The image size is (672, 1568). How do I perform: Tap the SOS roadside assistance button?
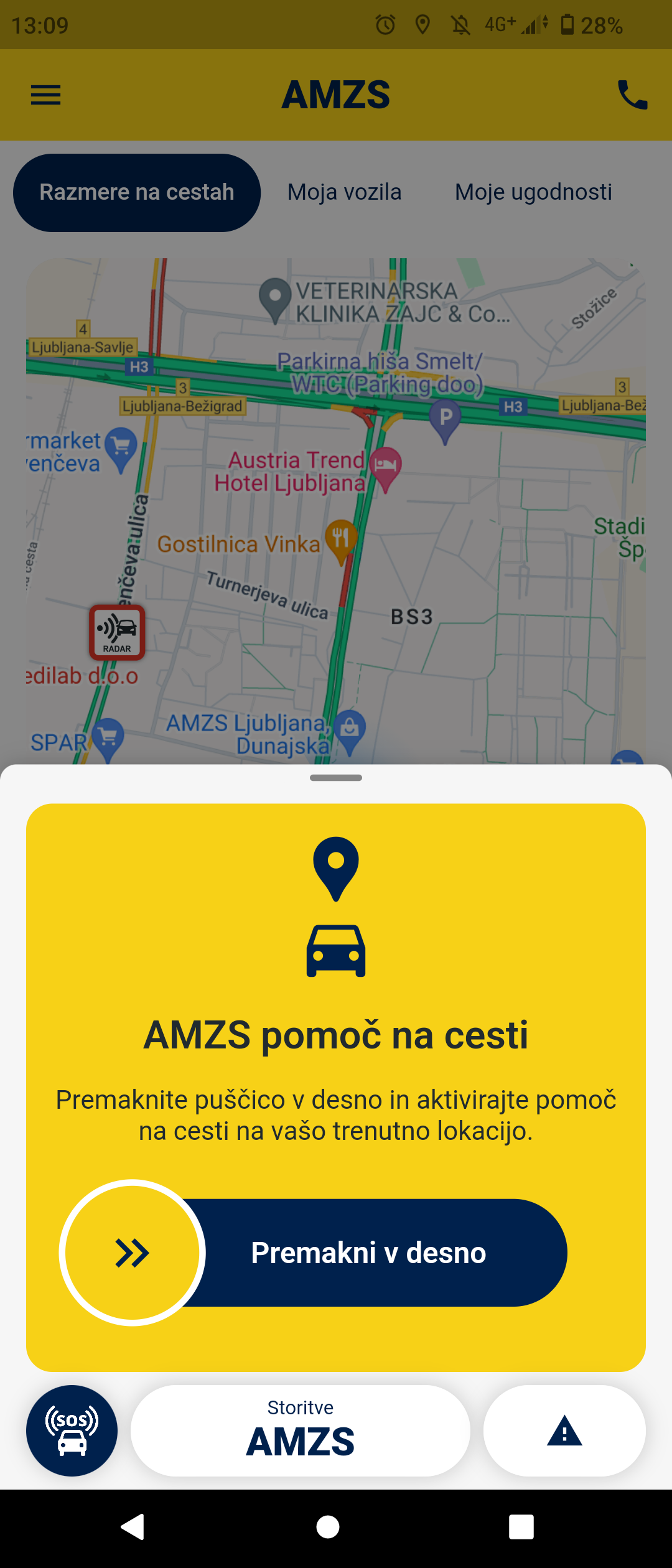click(72, 1430)
